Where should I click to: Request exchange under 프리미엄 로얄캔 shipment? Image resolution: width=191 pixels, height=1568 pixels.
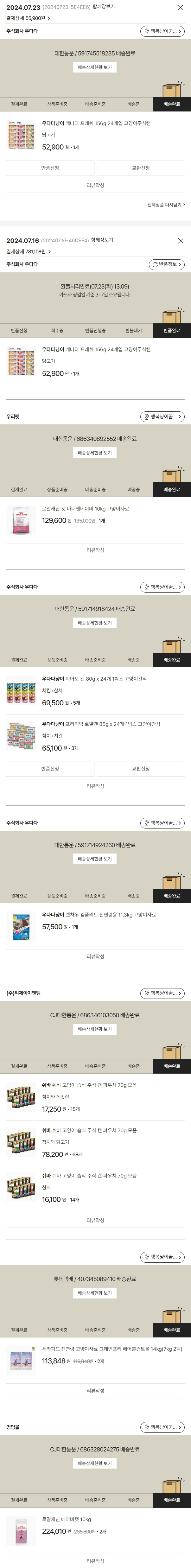pyautogui.click(x=141, y=769)
